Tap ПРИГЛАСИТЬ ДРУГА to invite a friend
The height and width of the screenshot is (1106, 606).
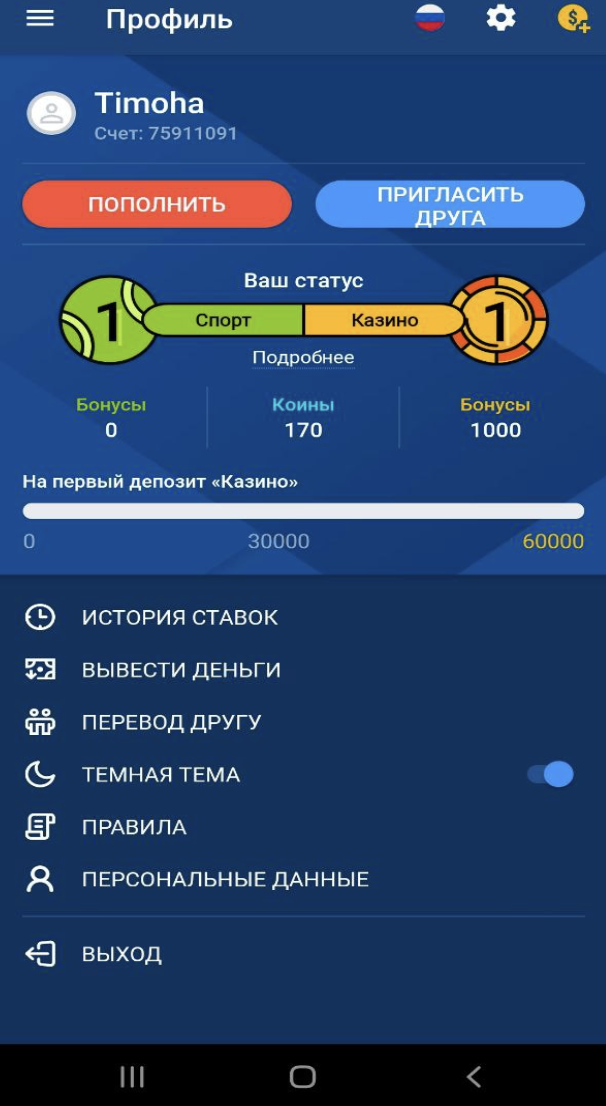coord(450,204)
